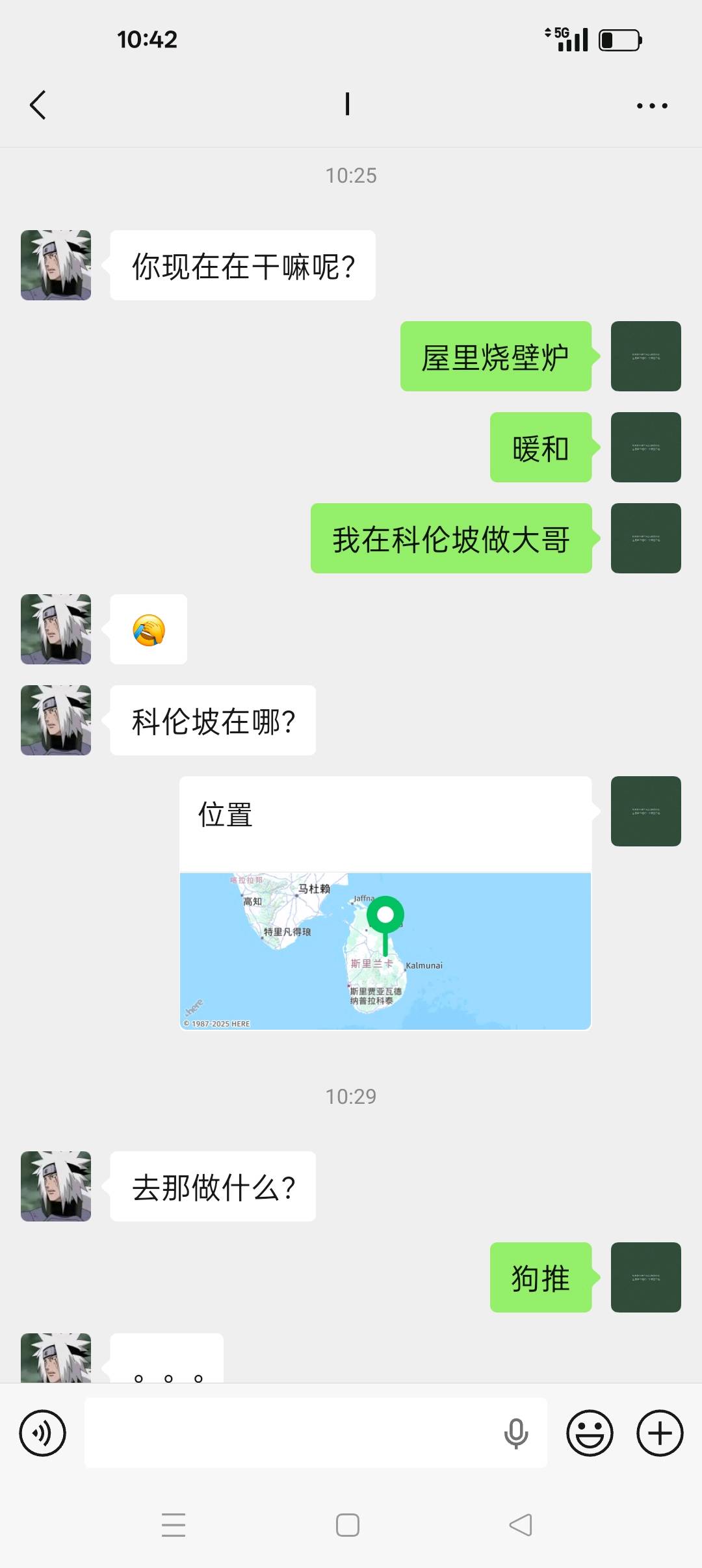Open my avatar next to 屋里烧壁炉

645,356
